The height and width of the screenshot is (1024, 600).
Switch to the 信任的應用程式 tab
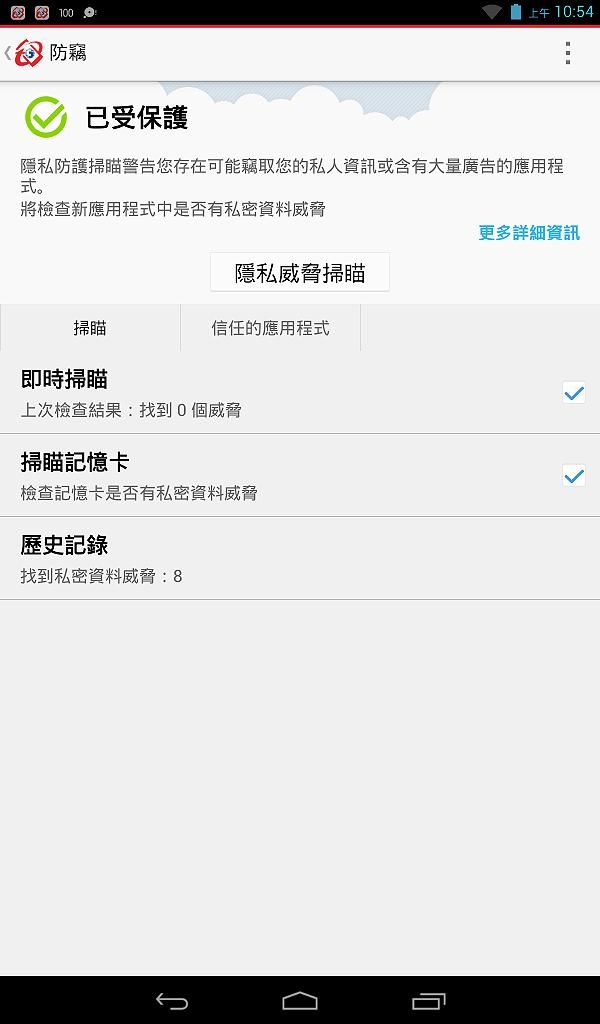click(x=270, y=328)
